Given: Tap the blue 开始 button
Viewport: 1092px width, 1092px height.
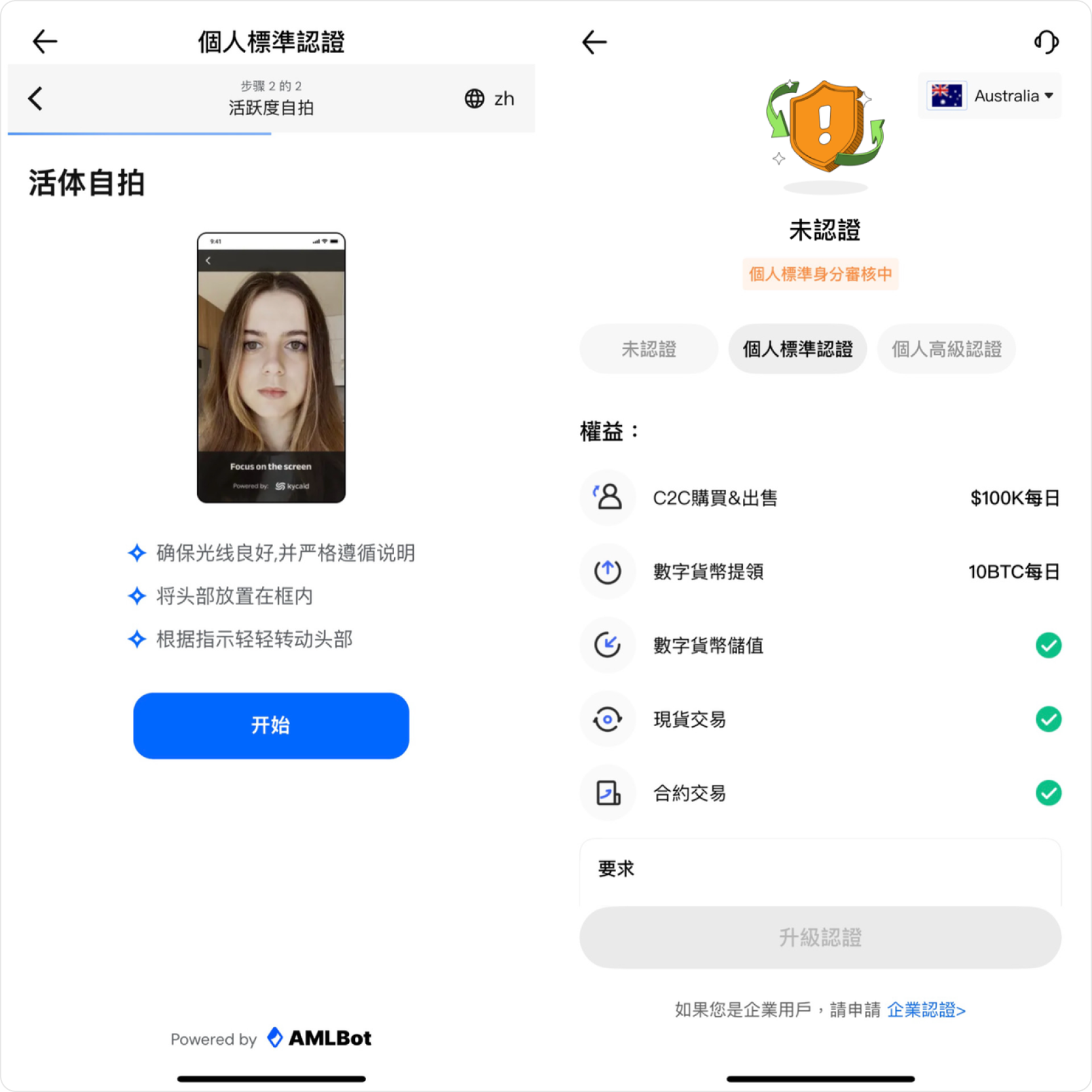Looking at the screenshot, I should 271,725.
